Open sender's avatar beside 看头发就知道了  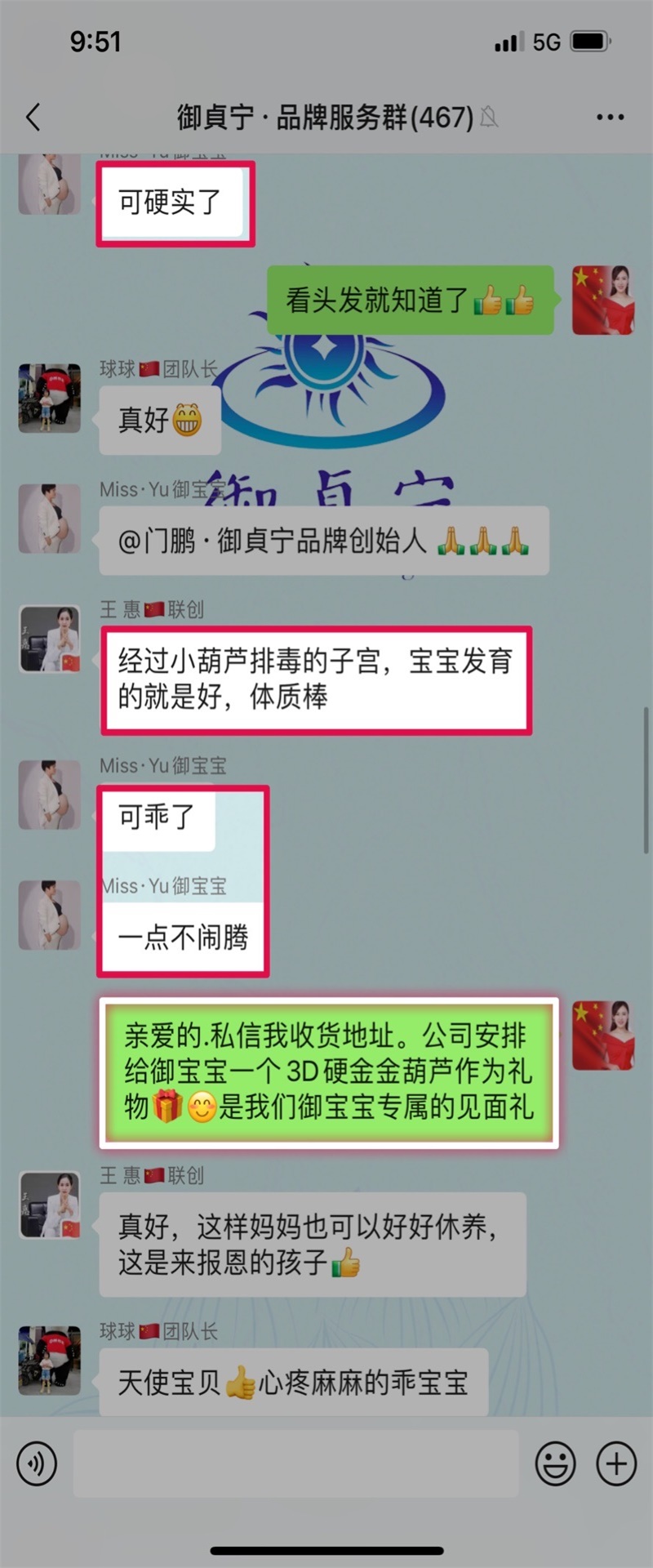(603, 300)
